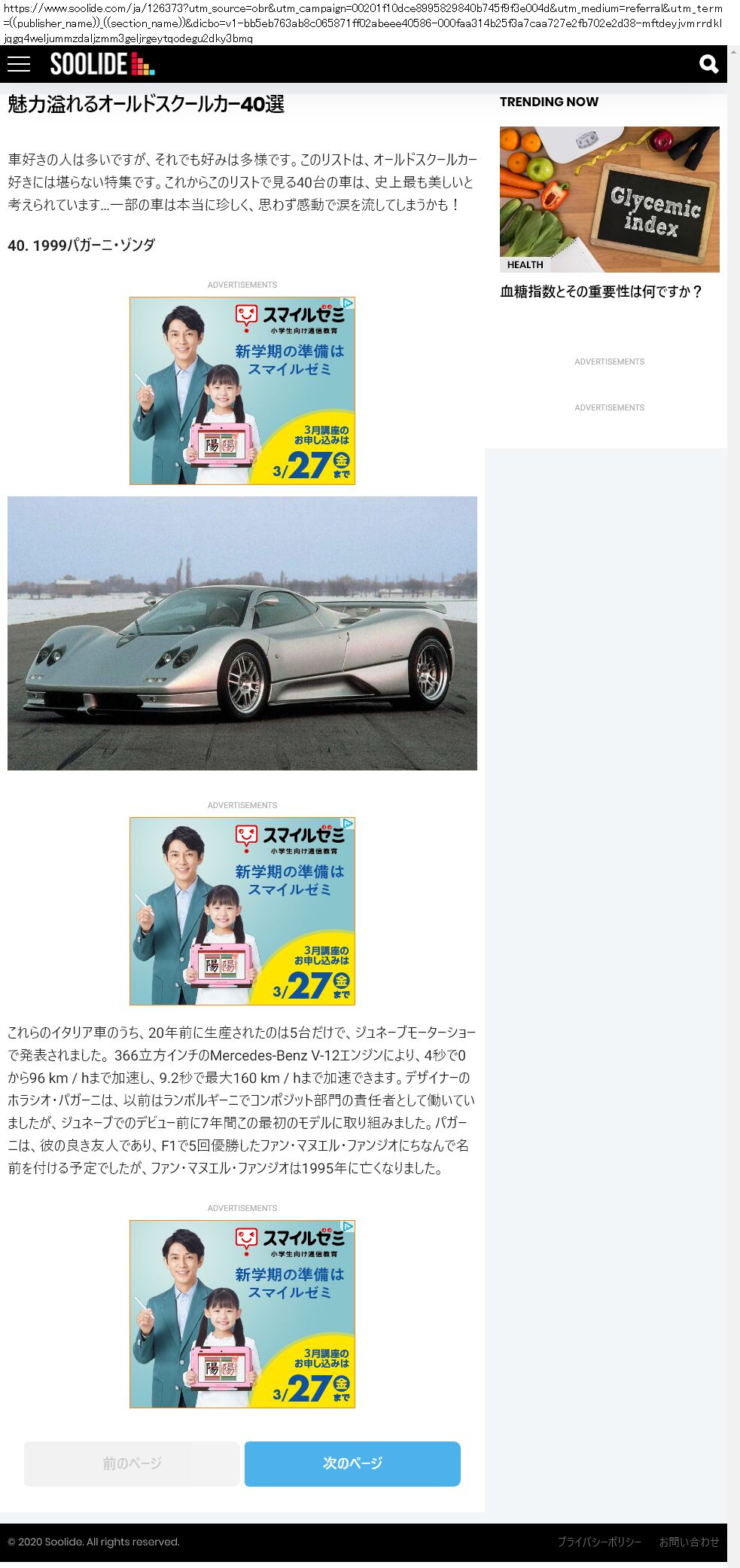This screenshot has width=740, height=1568.
Task: Open the search magnifier icon
Action: point(708,64)
